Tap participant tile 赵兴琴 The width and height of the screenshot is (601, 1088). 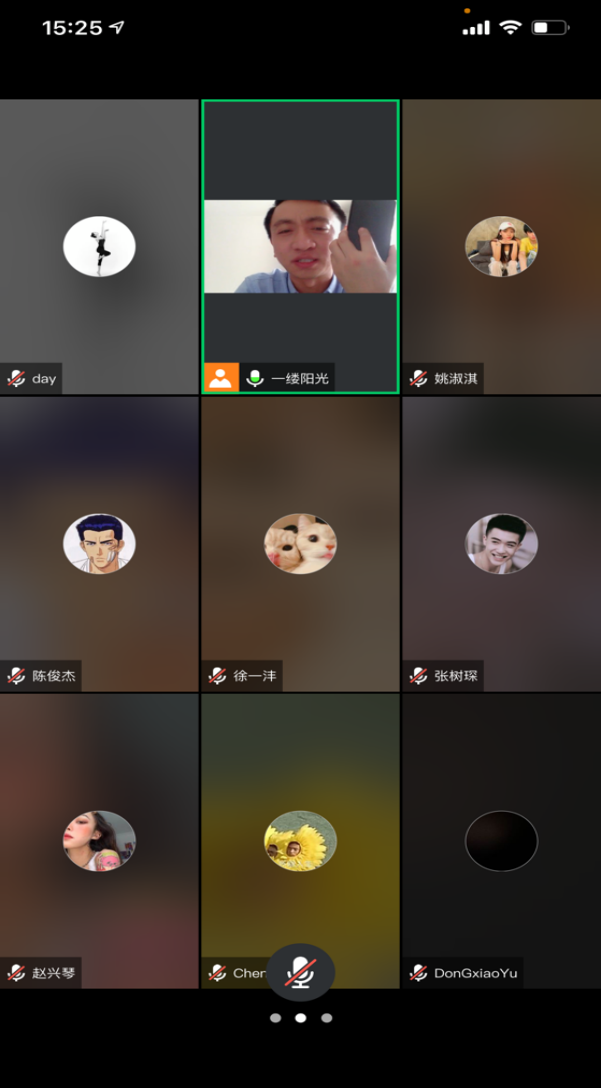[x=99, y=840]
